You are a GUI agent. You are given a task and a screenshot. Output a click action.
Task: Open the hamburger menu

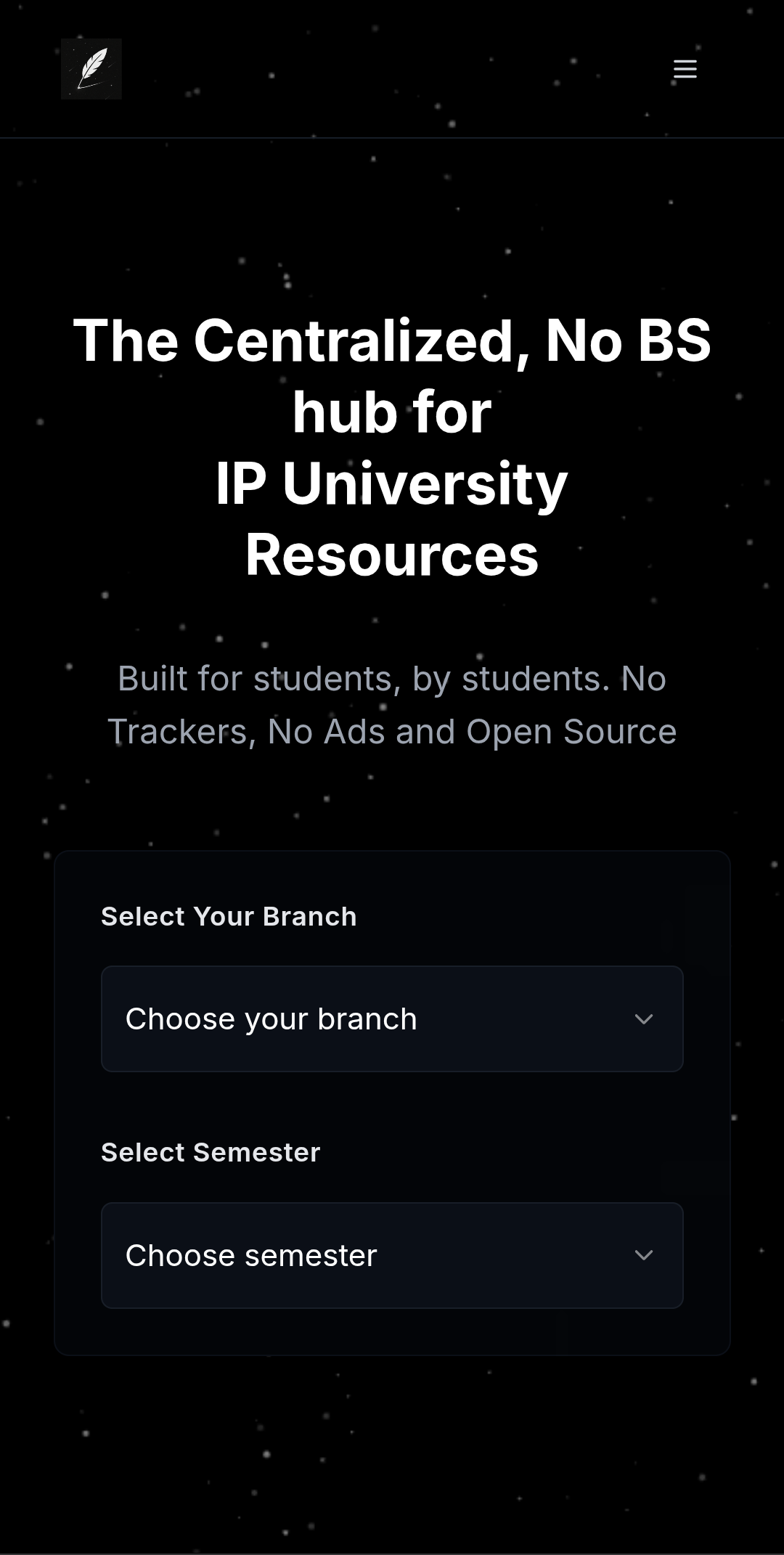(x=685, y=69)
